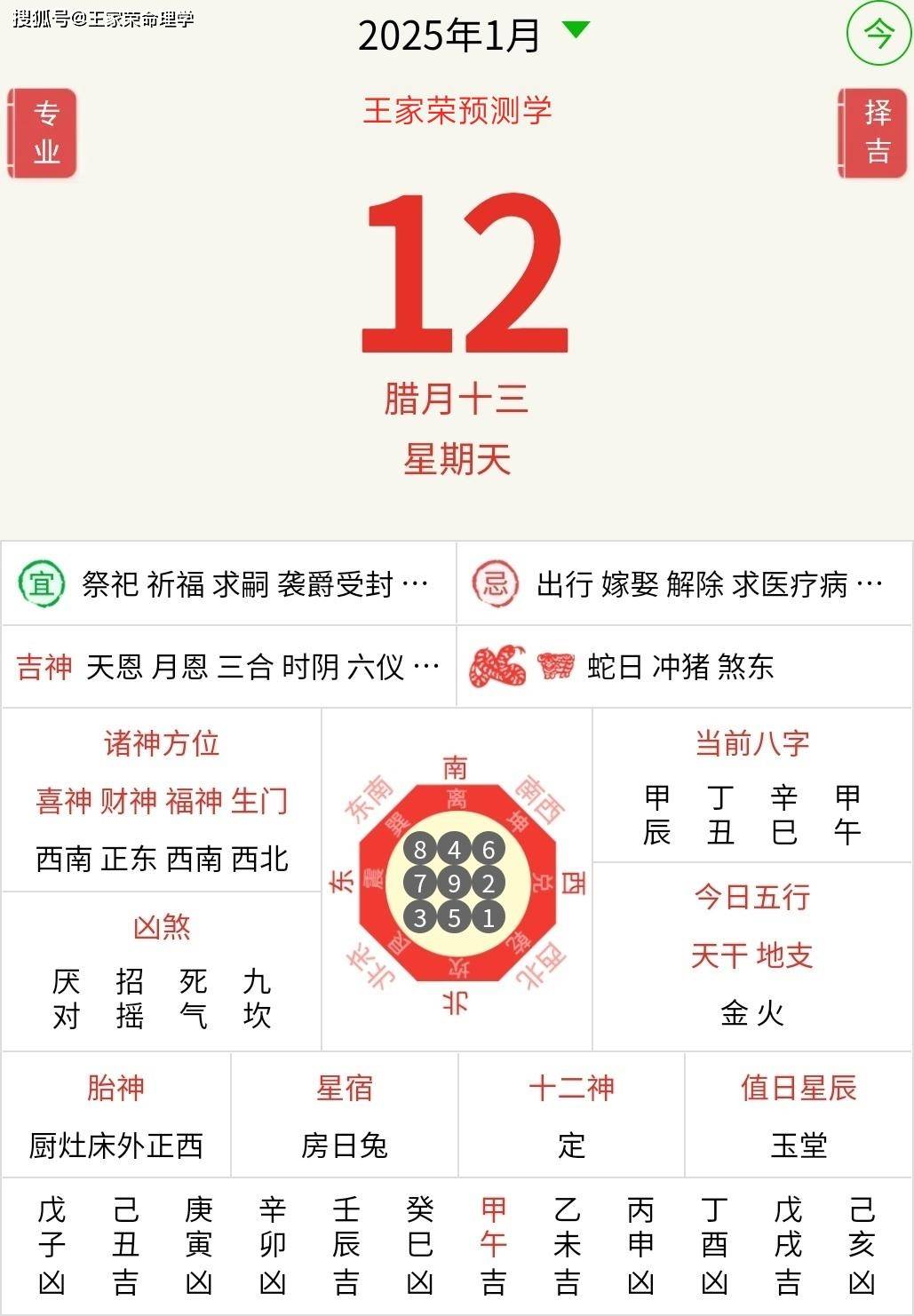Switch to the 专业 mode
Image resolution: width=914 pixels, height=1316 pixels.
pos(44,133)
